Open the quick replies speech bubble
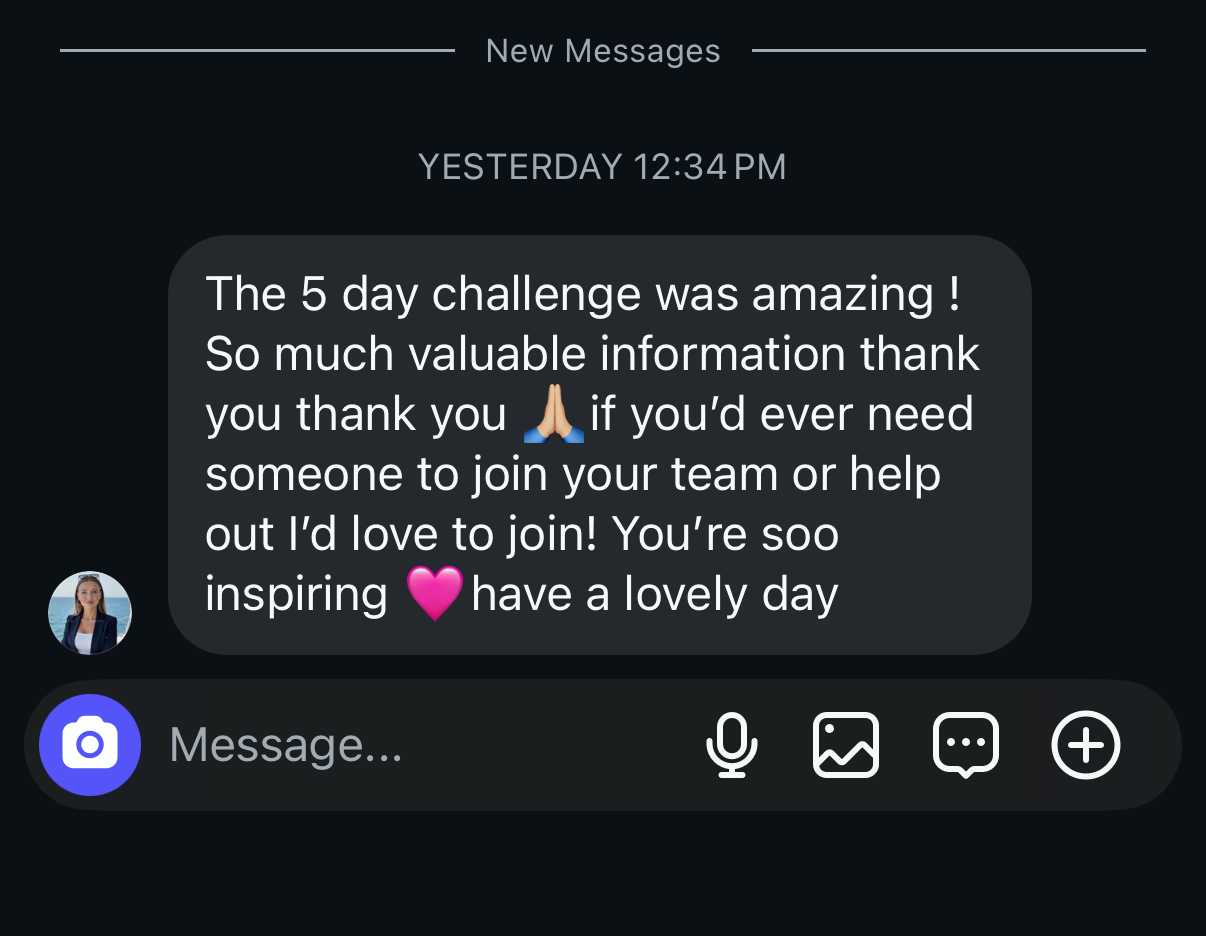The width and height of the screenshot is (1206, 936). [965, 745]
